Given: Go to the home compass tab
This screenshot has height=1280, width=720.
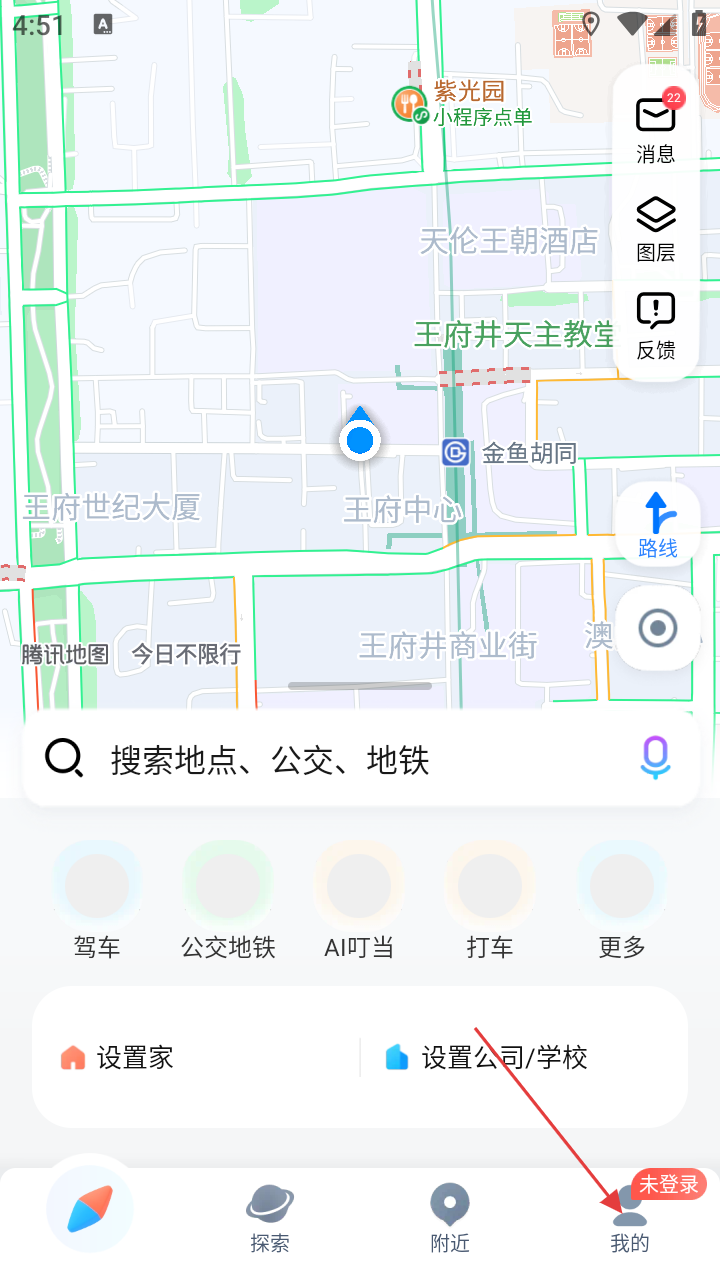Looking at the screenshot, I should (90, 1209).
